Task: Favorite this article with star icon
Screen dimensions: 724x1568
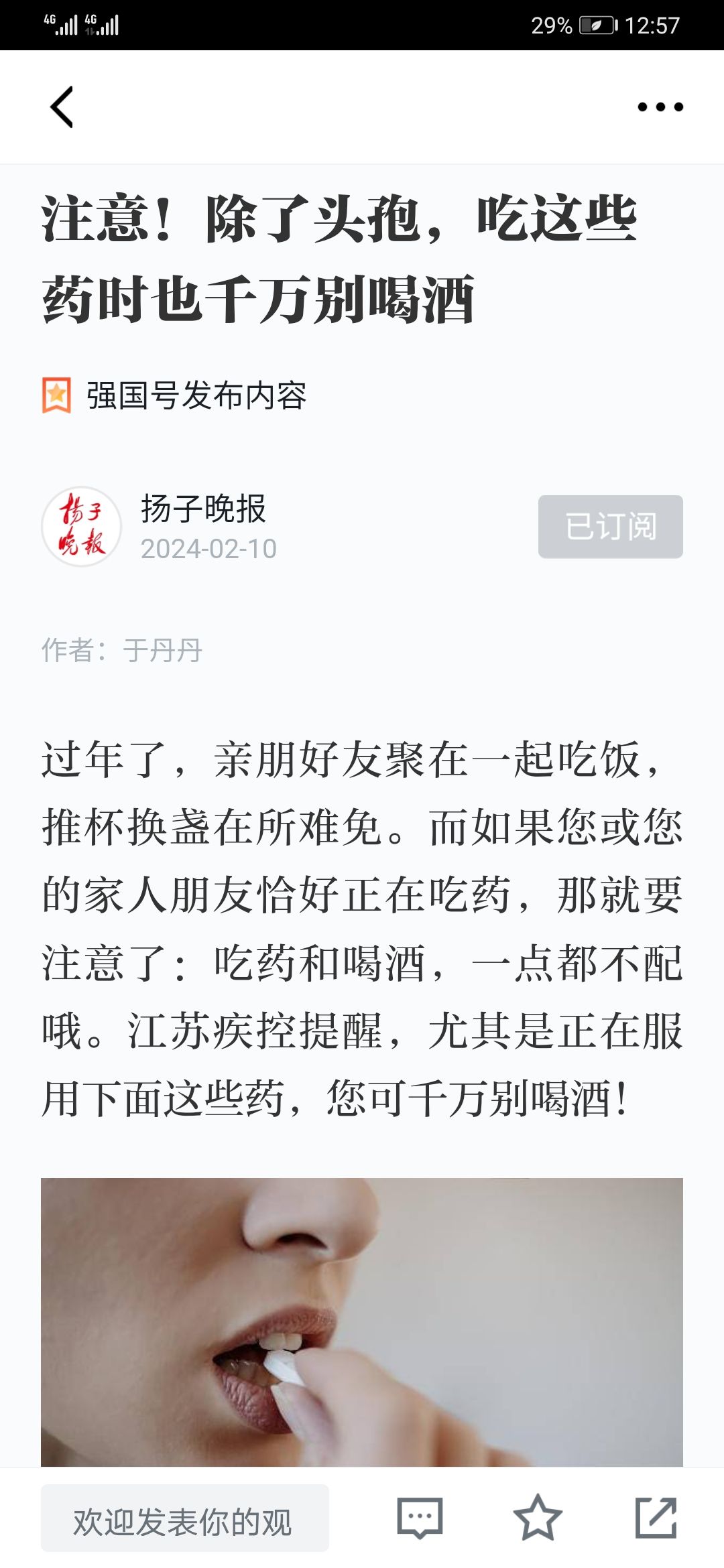Action: [538, 1518]
